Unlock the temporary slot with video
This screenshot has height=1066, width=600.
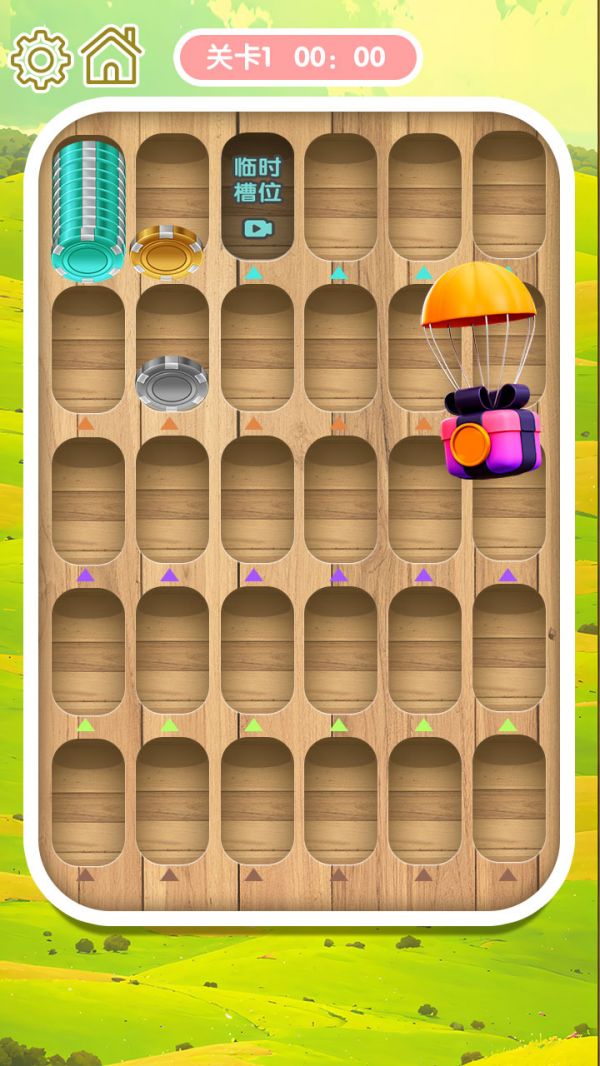click(257, 196)
